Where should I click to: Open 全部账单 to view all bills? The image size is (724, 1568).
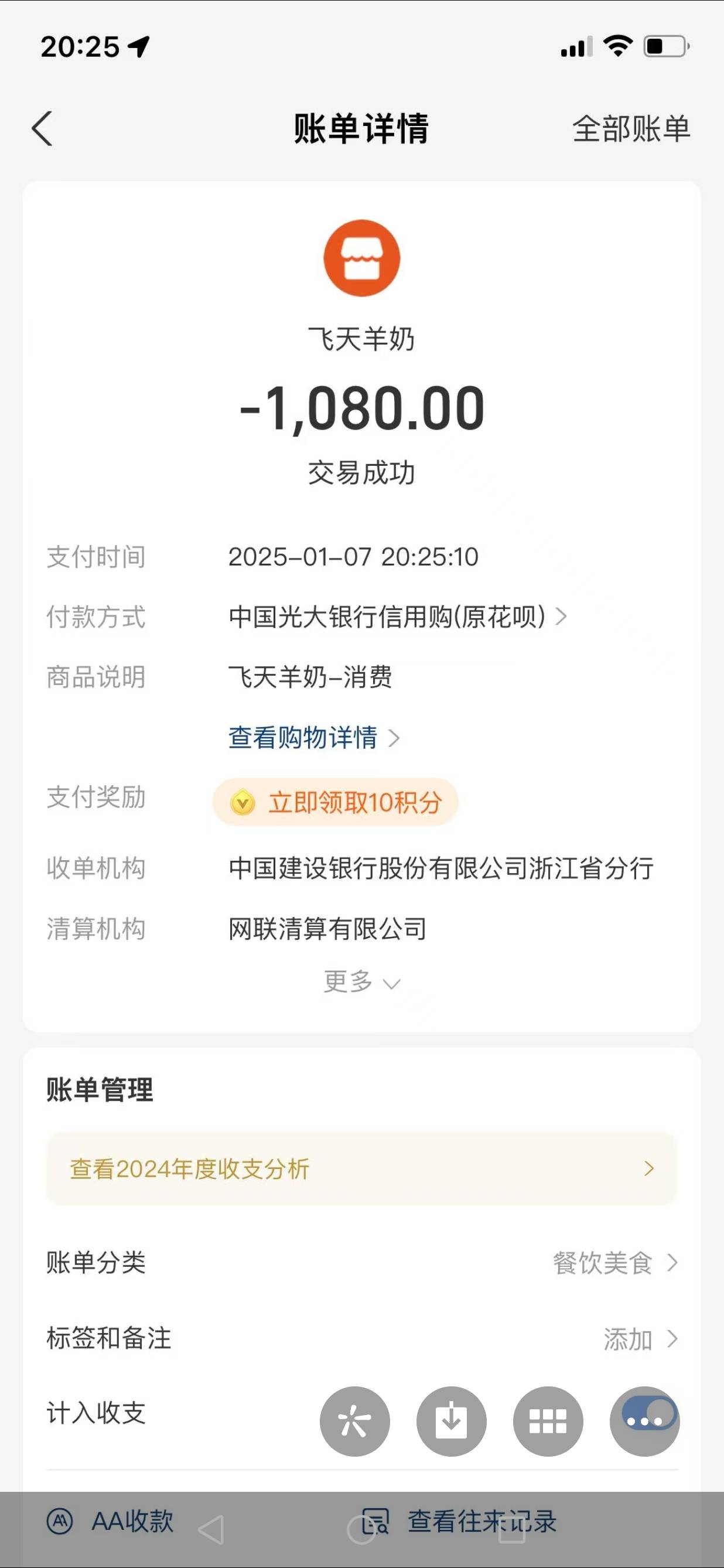631,129
